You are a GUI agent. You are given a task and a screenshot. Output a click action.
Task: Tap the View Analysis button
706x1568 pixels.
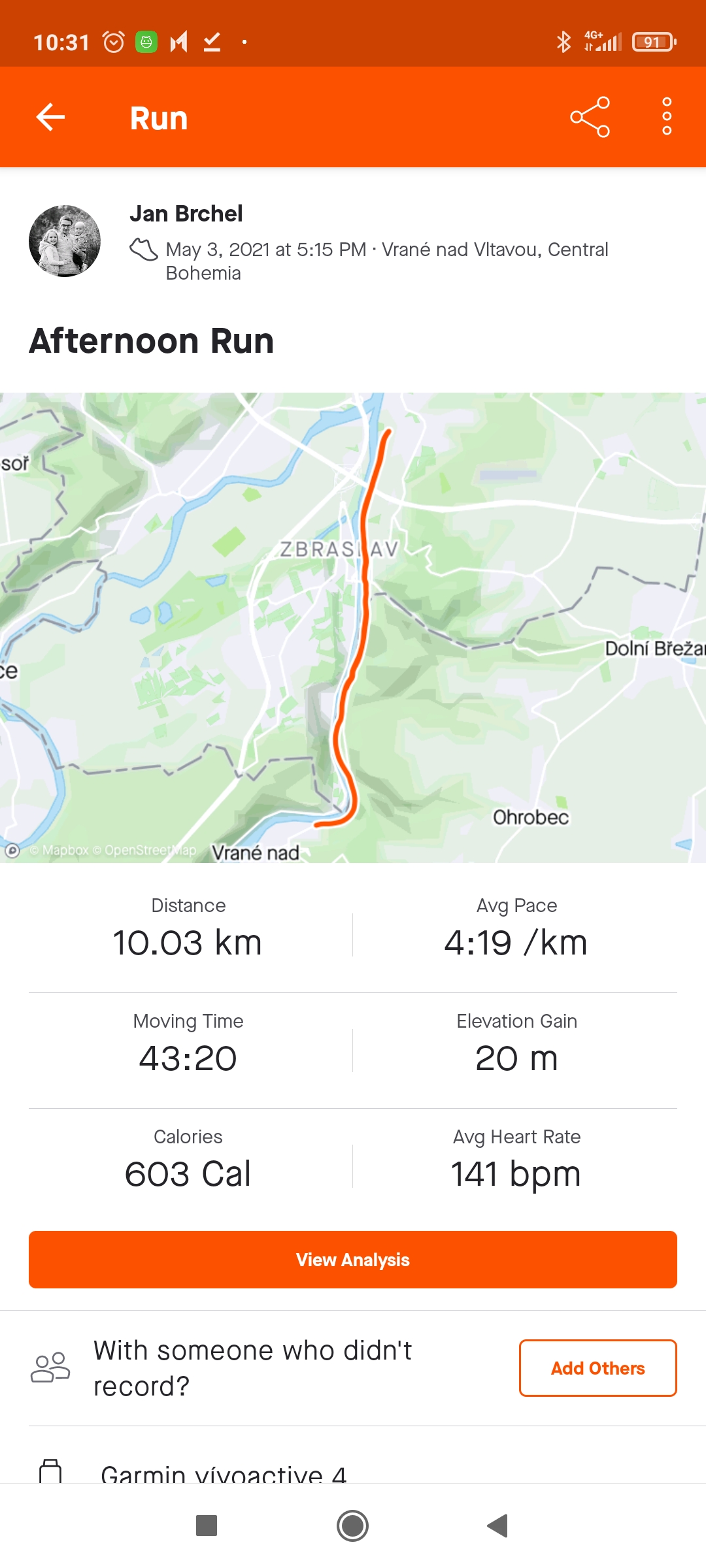pos(353,1260)
